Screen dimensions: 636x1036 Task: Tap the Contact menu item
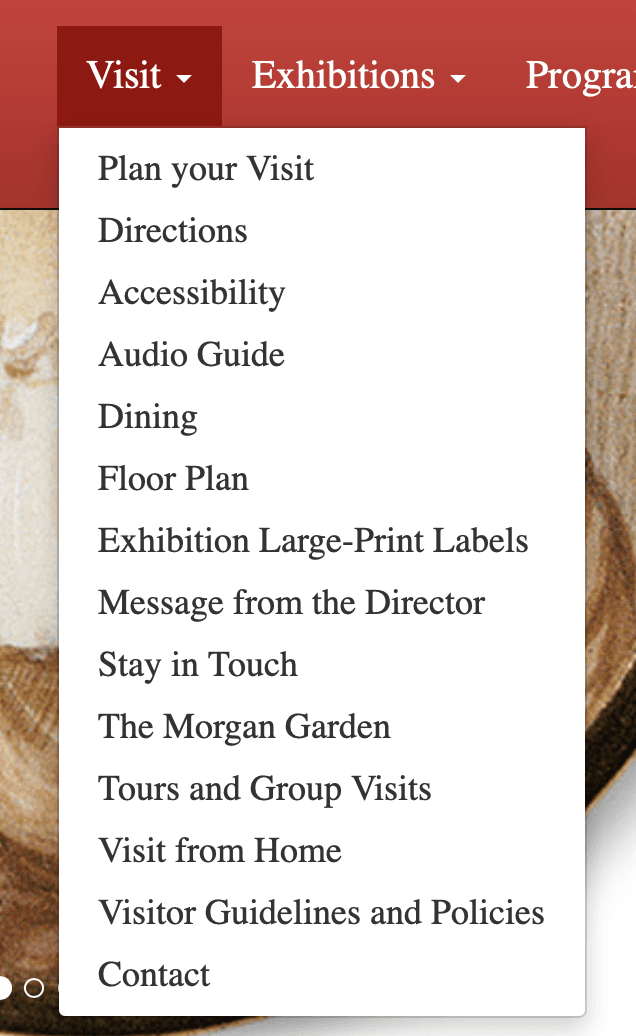point(154,975)
